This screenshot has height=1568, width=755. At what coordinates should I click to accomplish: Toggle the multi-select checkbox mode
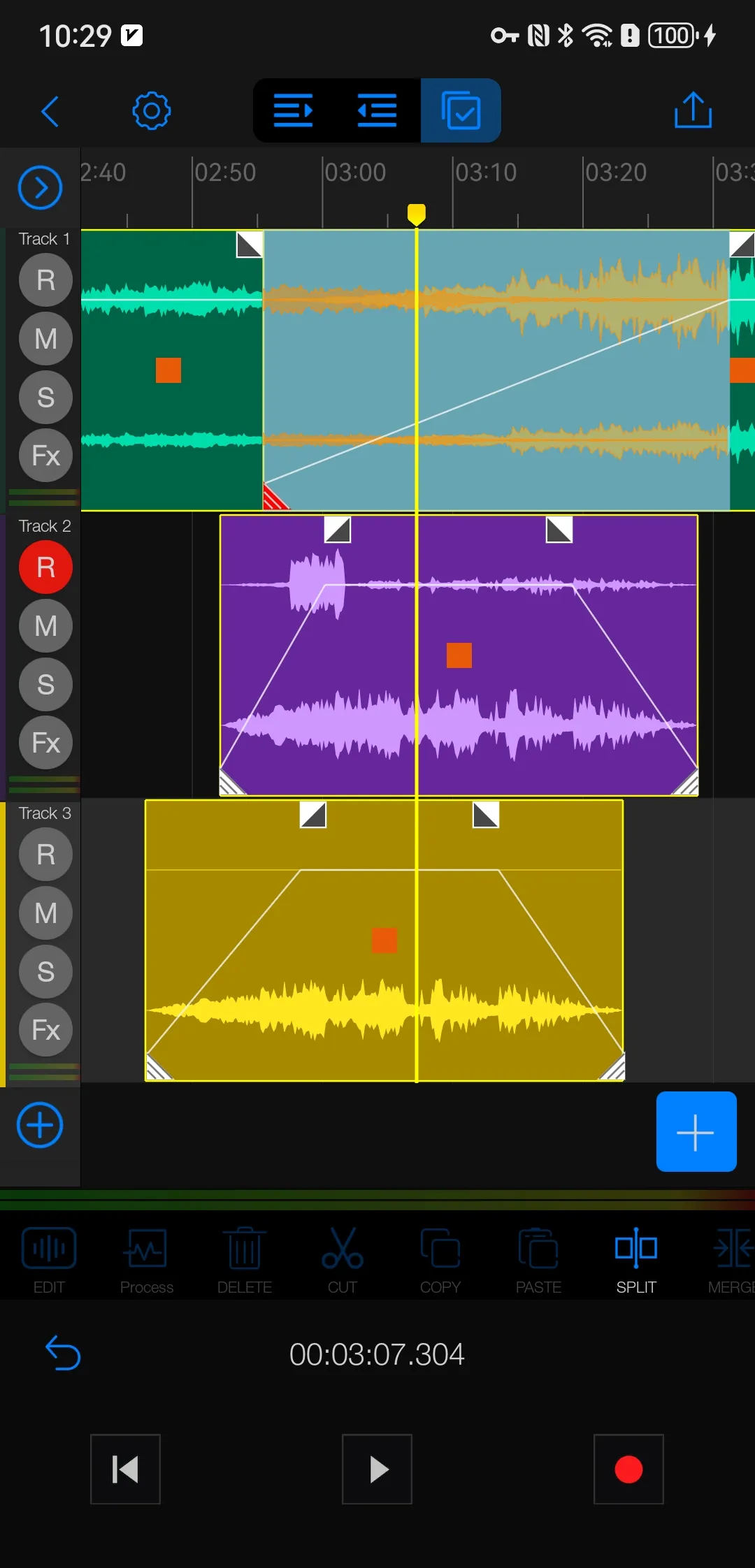(461, 110)
